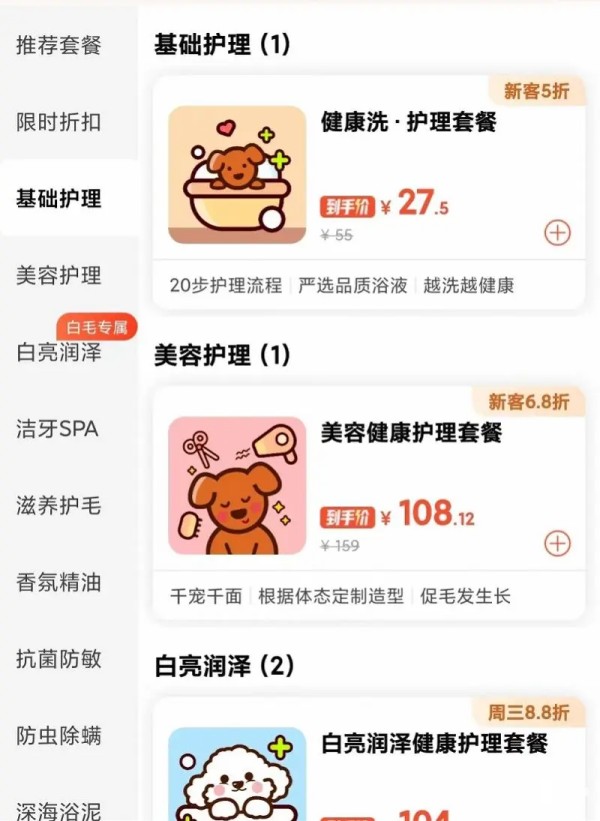Open the 白亮润泽健康护理套餐 card
The height and width of the screenshot is (821, 600).
(x=434, y=744)
